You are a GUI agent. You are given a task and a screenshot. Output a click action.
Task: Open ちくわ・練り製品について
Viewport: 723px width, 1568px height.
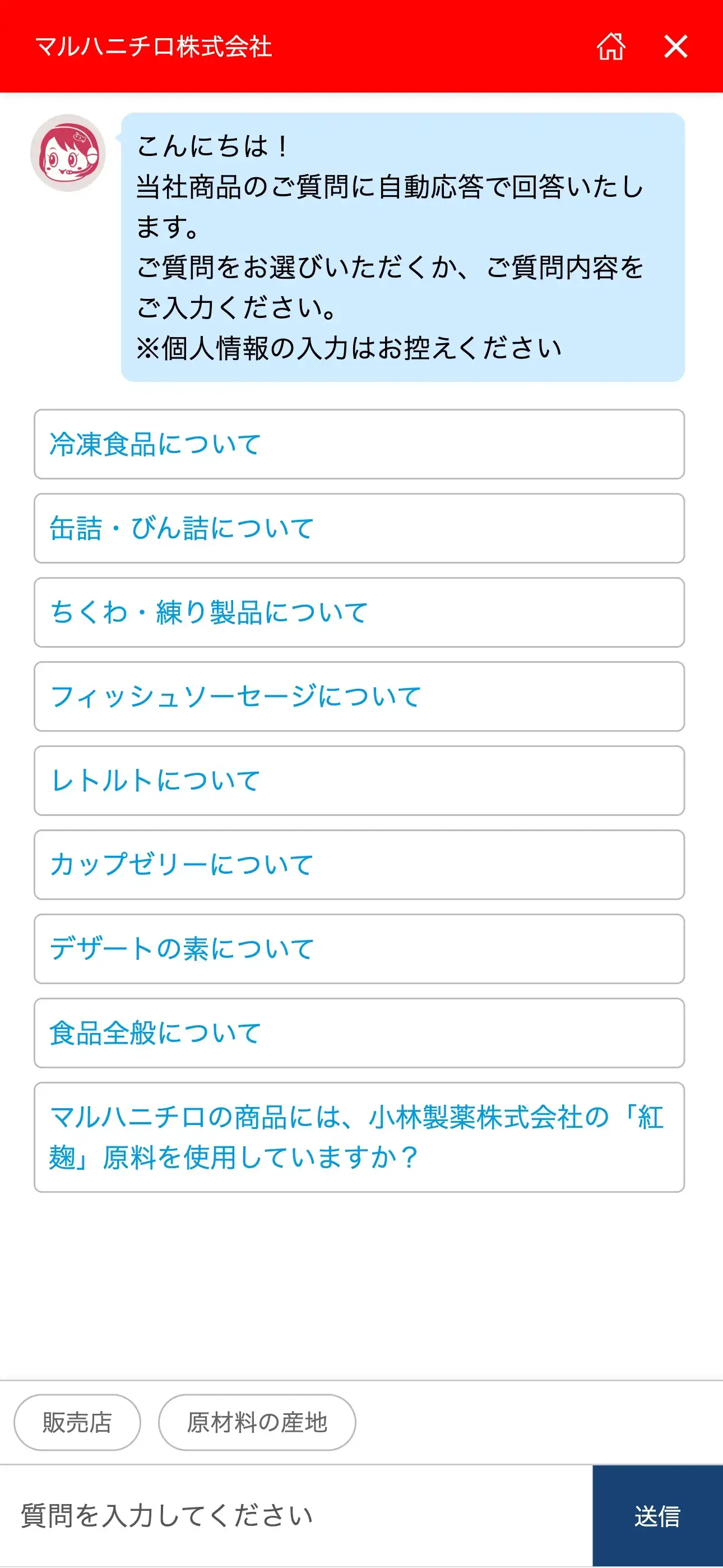point(359,612)
